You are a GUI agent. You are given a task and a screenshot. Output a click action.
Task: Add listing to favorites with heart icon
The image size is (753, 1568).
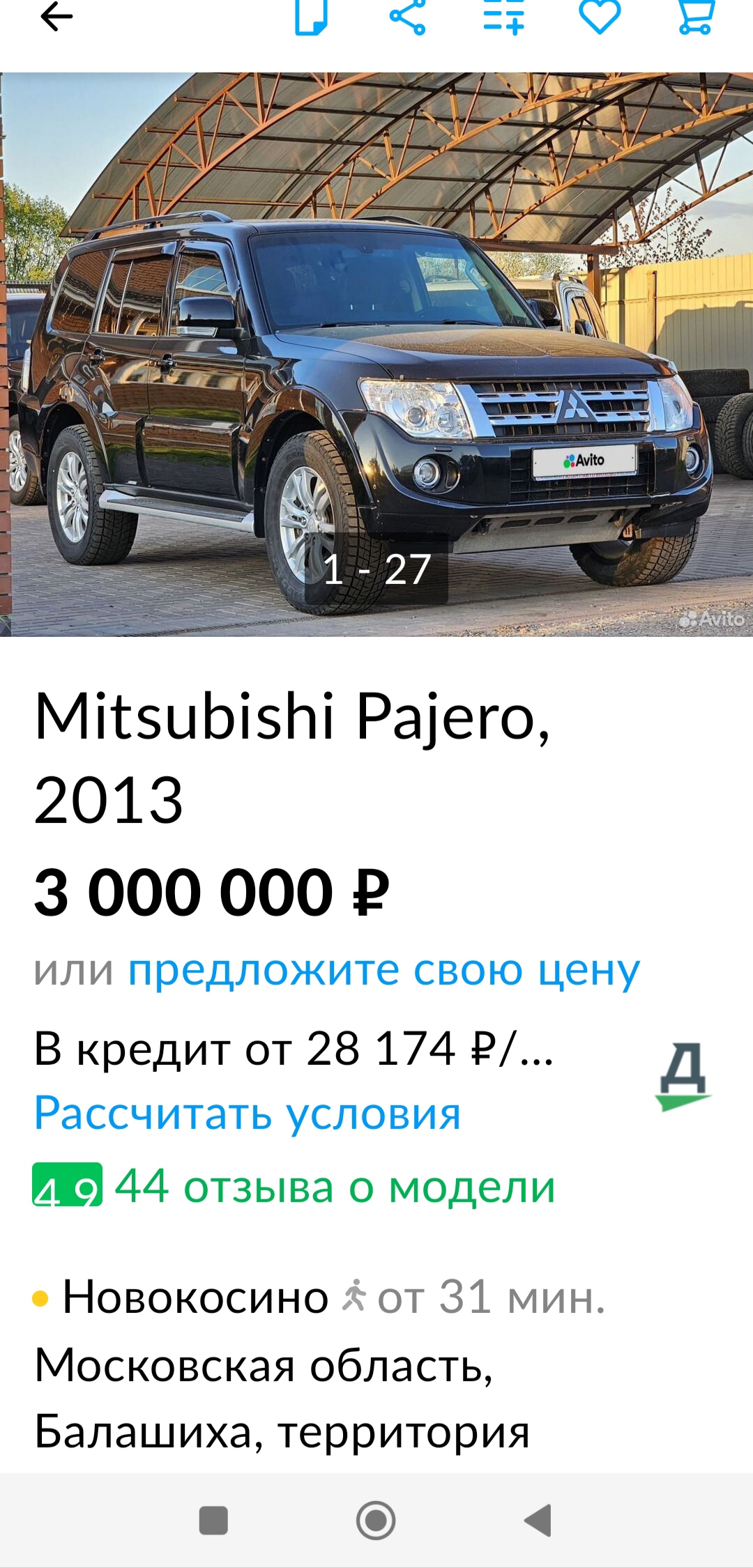600,17
